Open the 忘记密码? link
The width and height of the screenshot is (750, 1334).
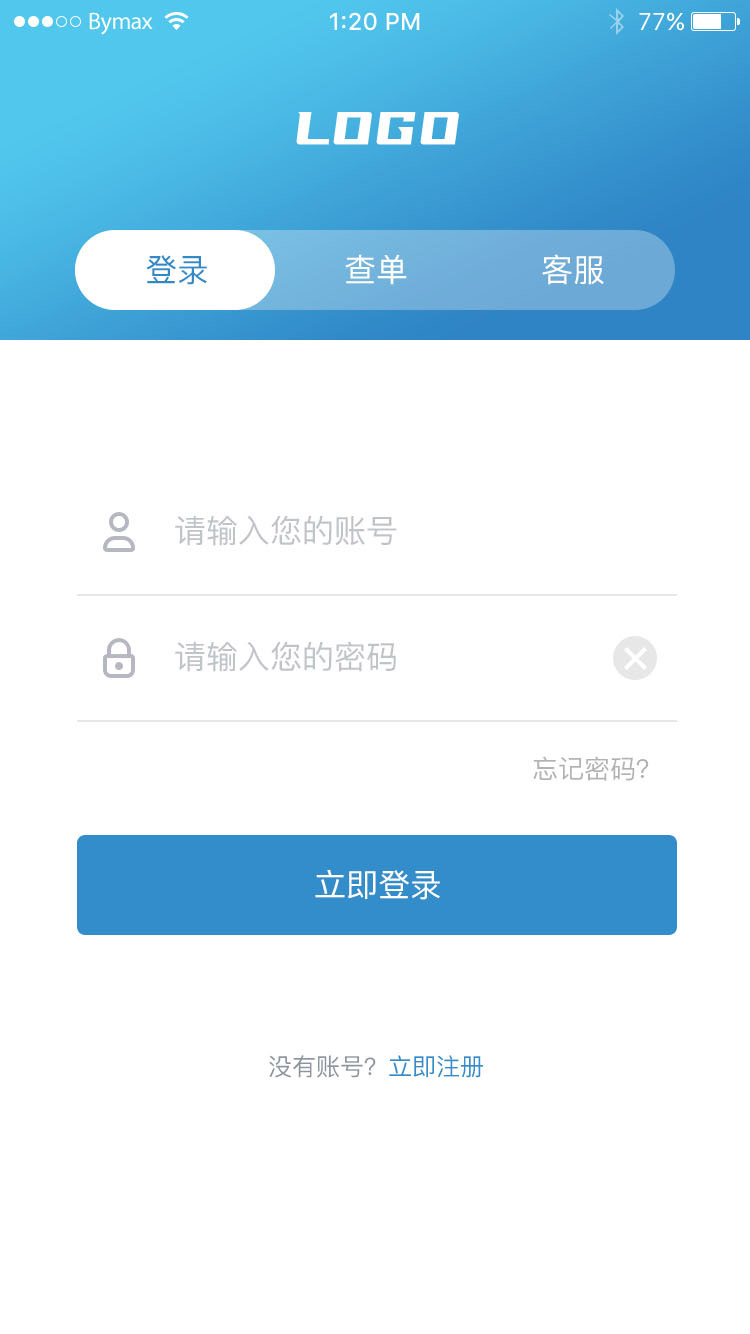coord(591,769)
